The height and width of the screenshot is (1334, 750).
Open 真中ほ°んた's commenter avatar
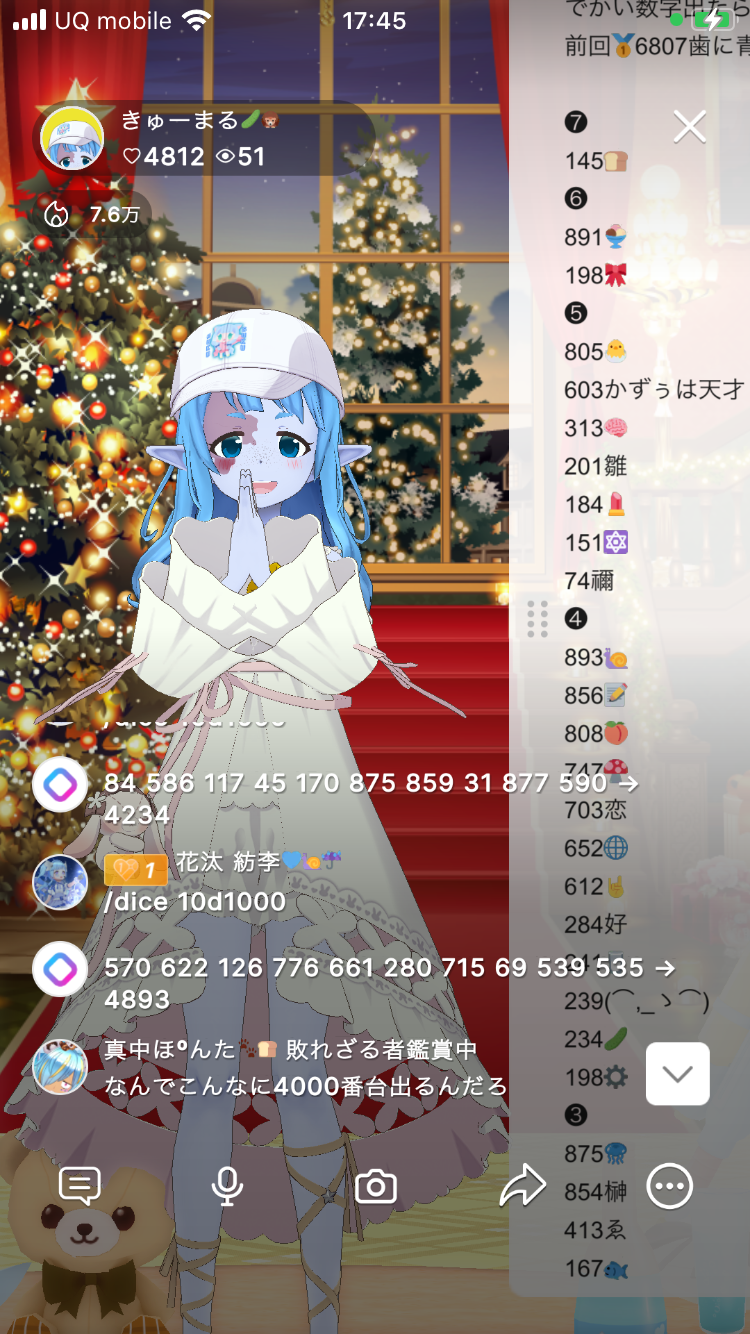click(60, 1066)
